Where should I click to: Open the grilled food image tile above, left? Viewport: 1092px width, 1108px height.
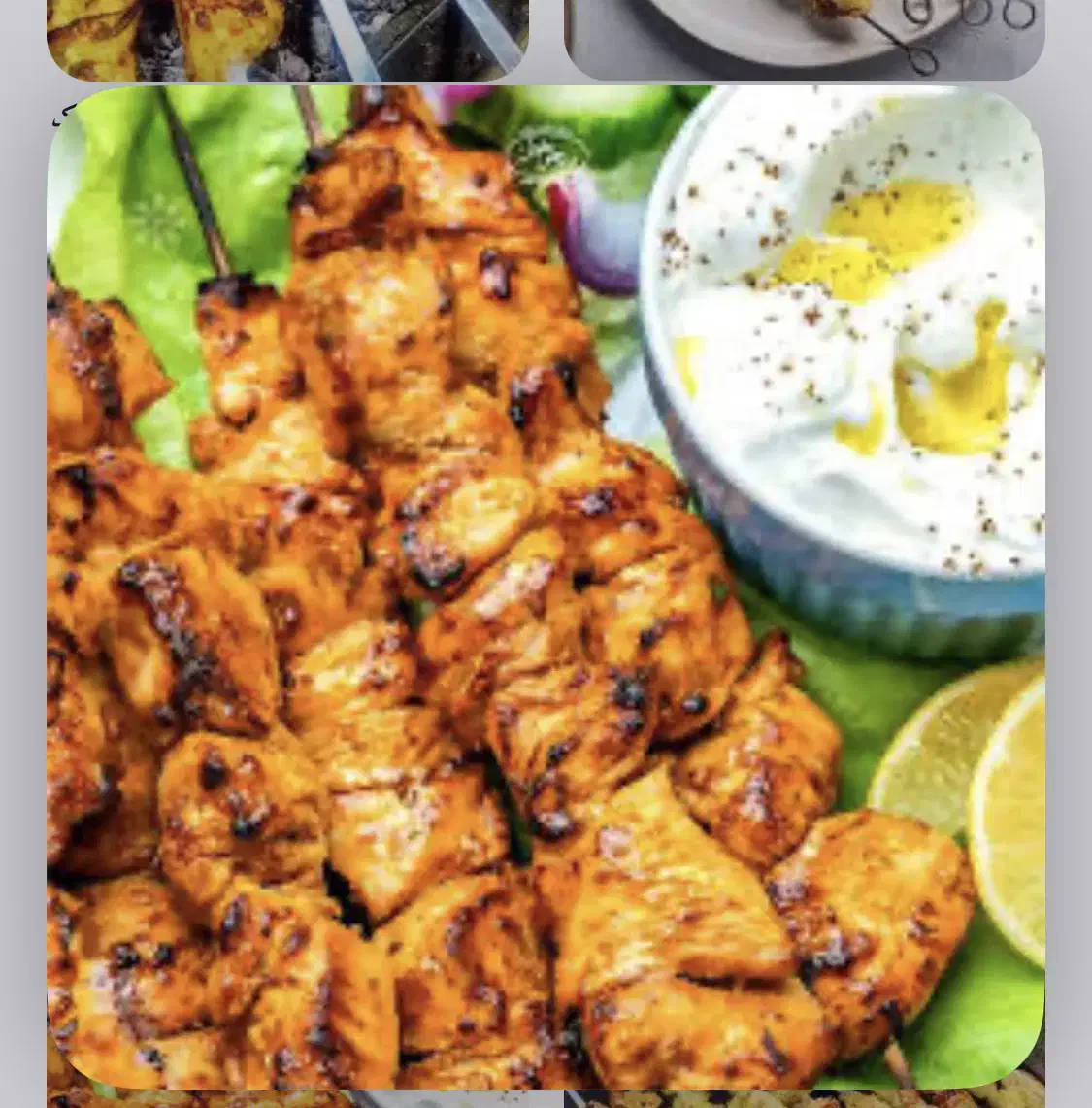click(287, 39)
